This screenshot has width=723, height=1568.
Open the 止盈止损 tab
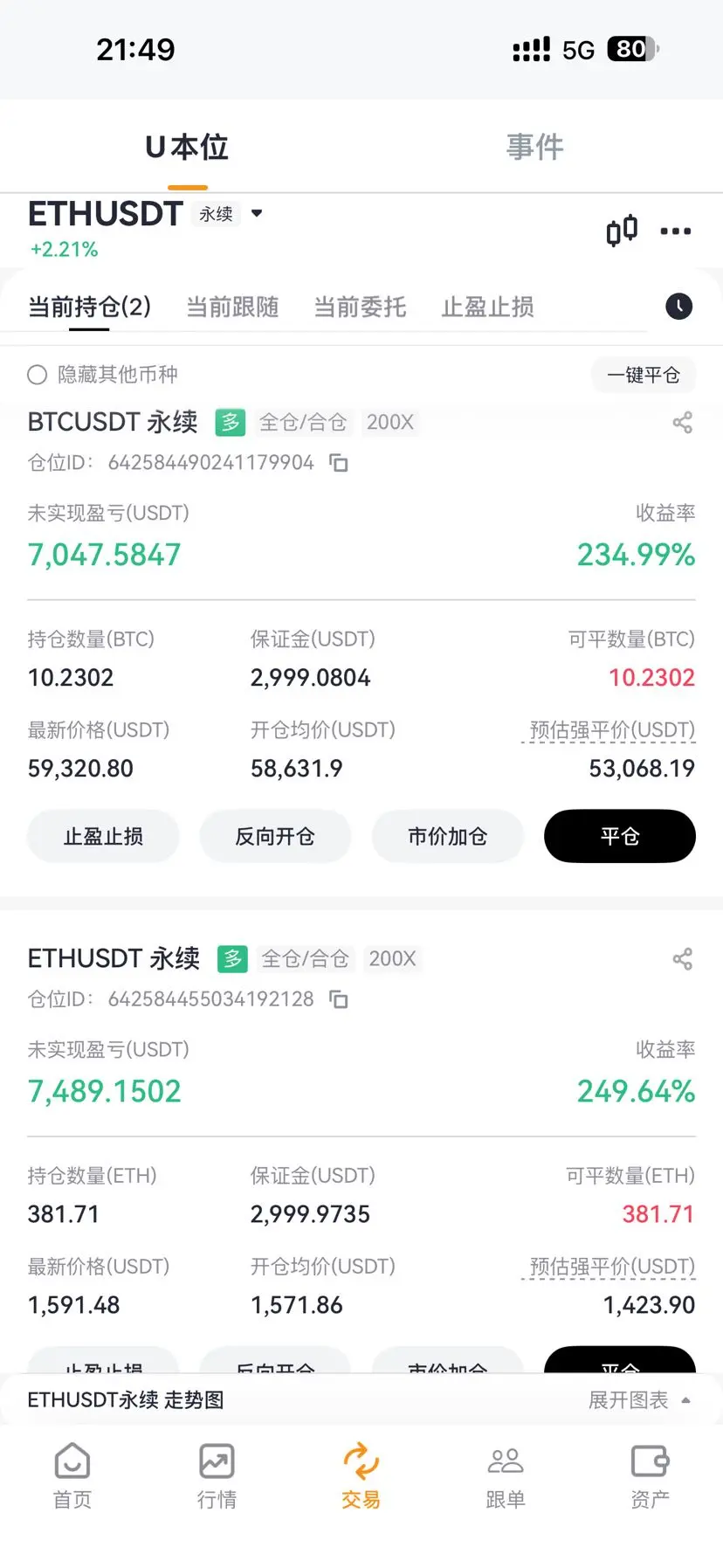coord(487,307)
